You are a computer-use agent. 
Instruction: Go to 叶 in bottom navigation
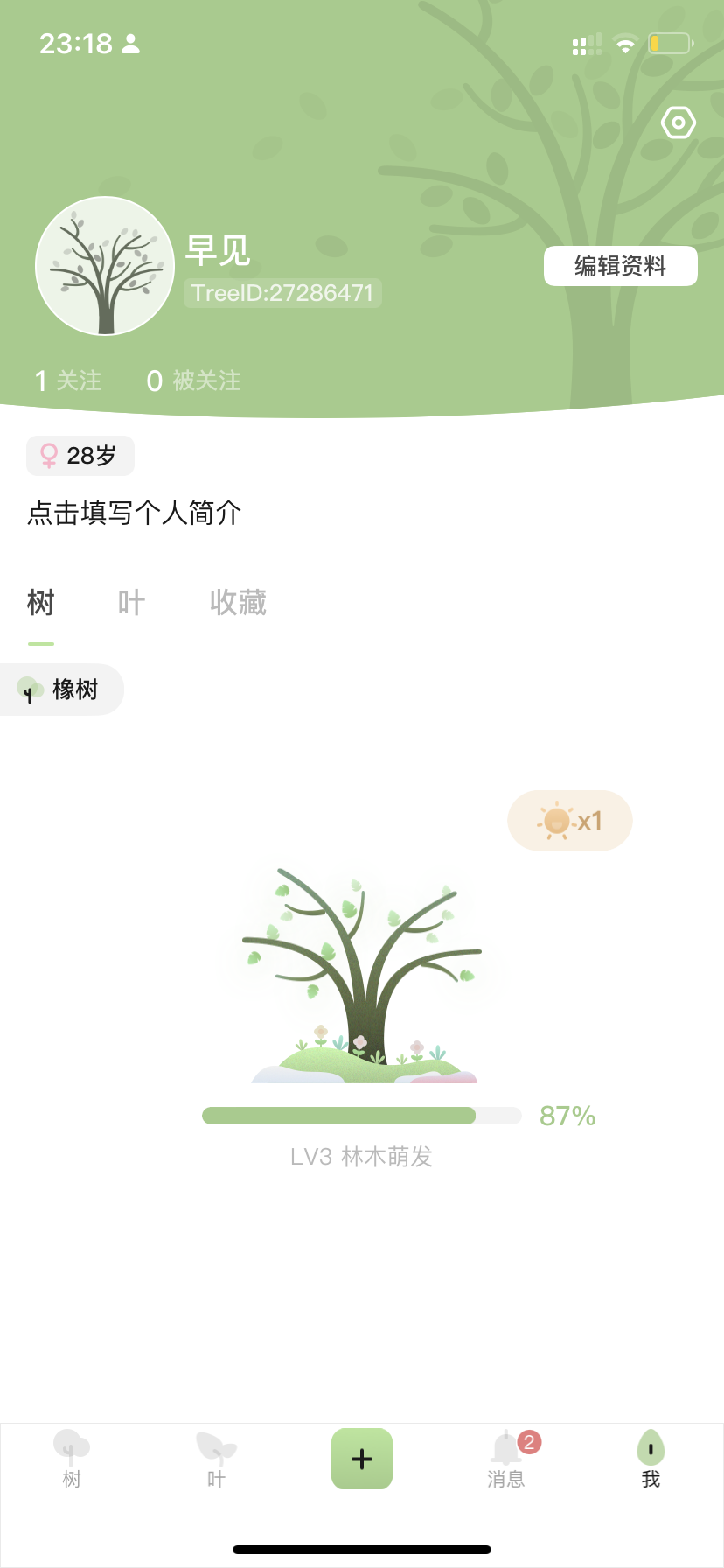click(216, 1459)
